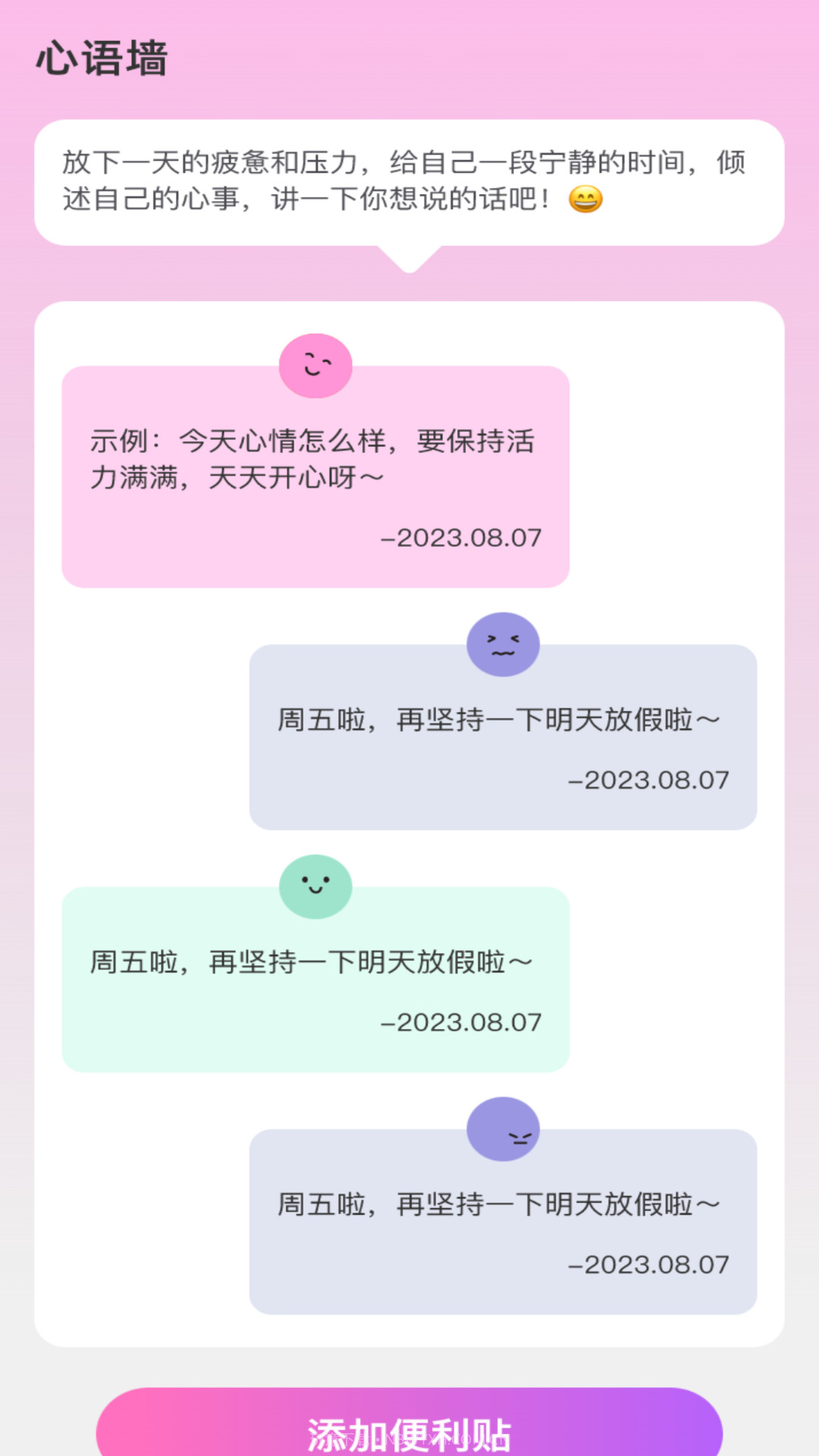Tap the purple distressed face emoji avatar
The width and height of the screenshot is (819, 1456).
pyautogui.click(x=503, y=644)
